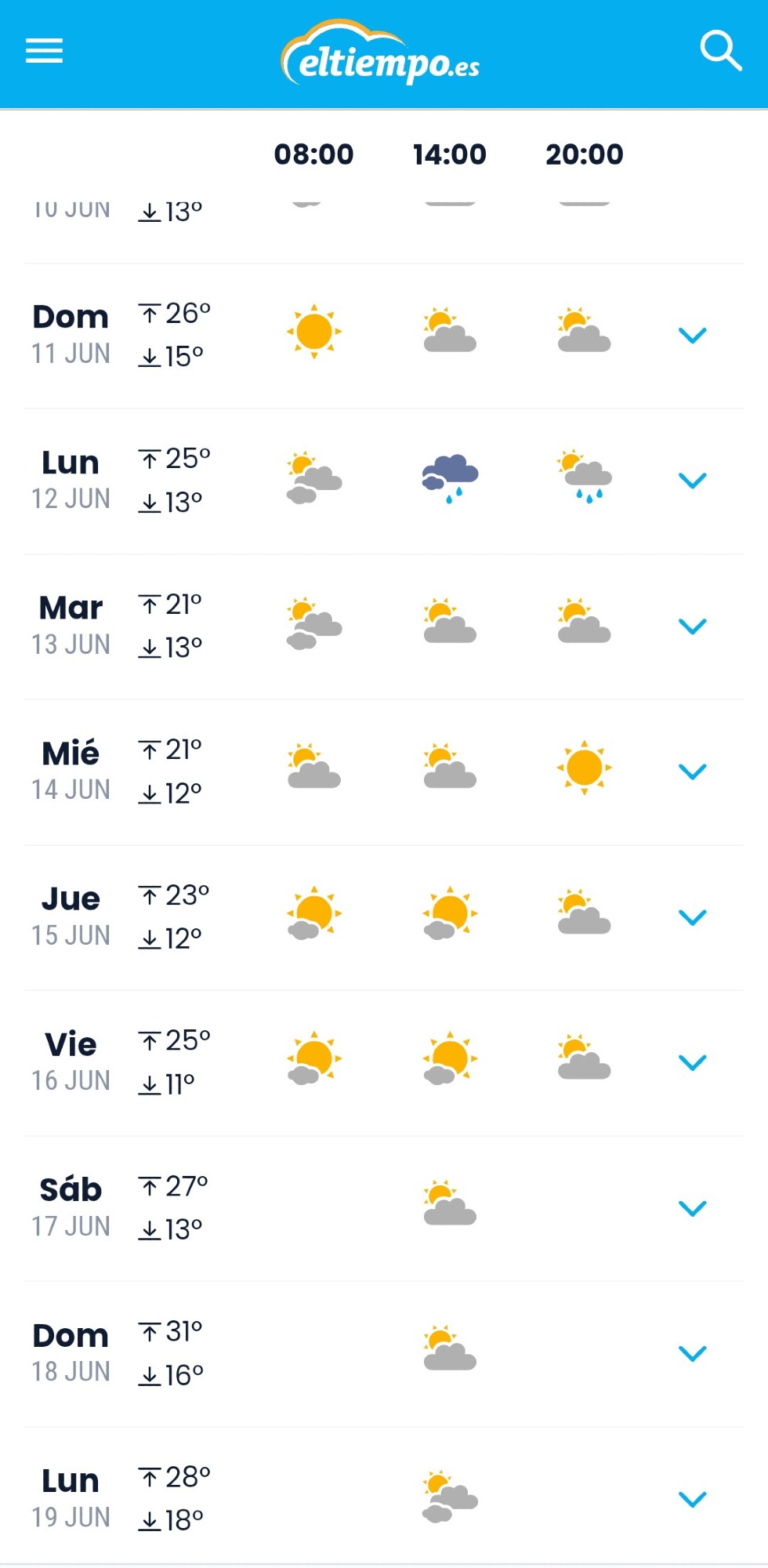Expand forecast details for Sáb 17 JUN
Screen dimensions: 768x1568
[692, 1208]
